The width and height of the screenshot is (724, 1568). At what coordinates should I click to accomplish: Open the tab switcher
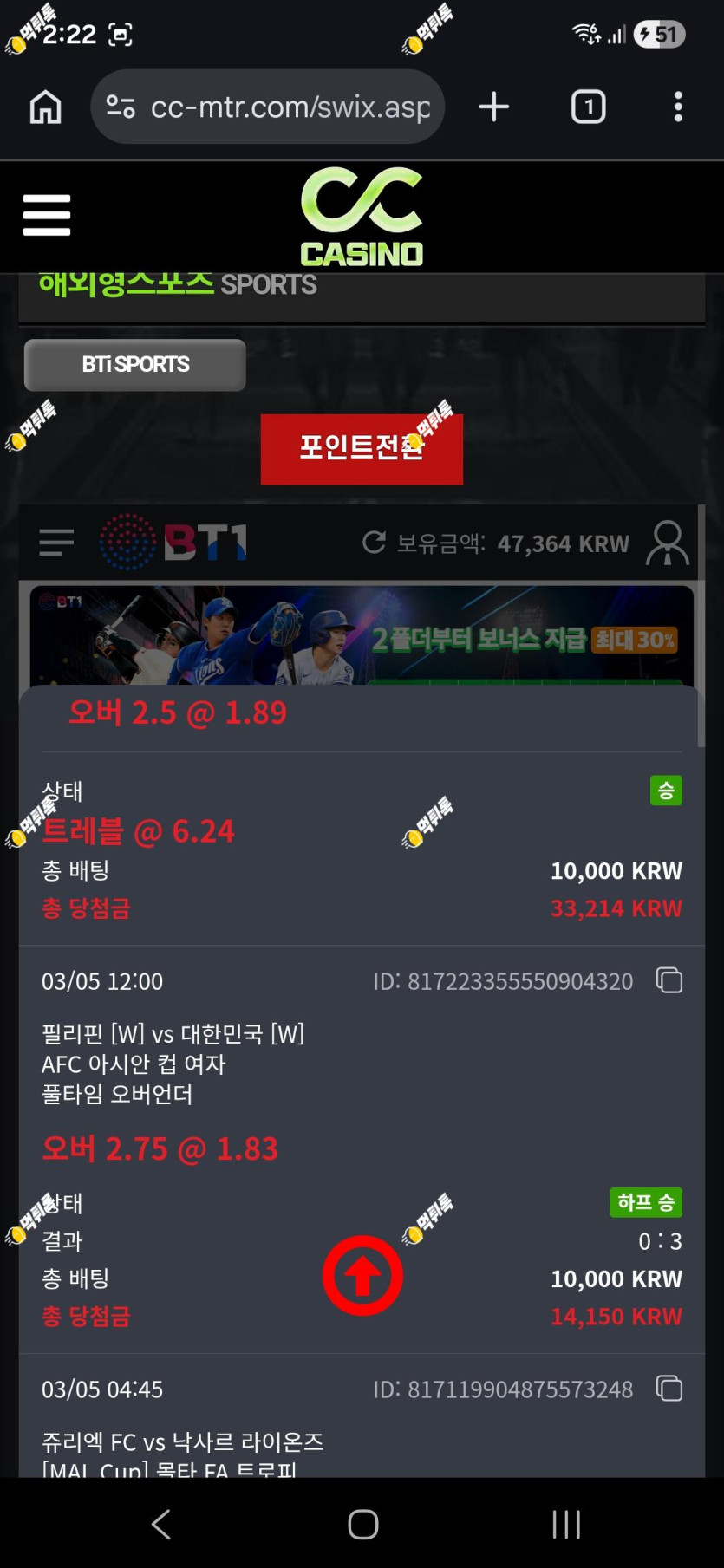point(588,107)
